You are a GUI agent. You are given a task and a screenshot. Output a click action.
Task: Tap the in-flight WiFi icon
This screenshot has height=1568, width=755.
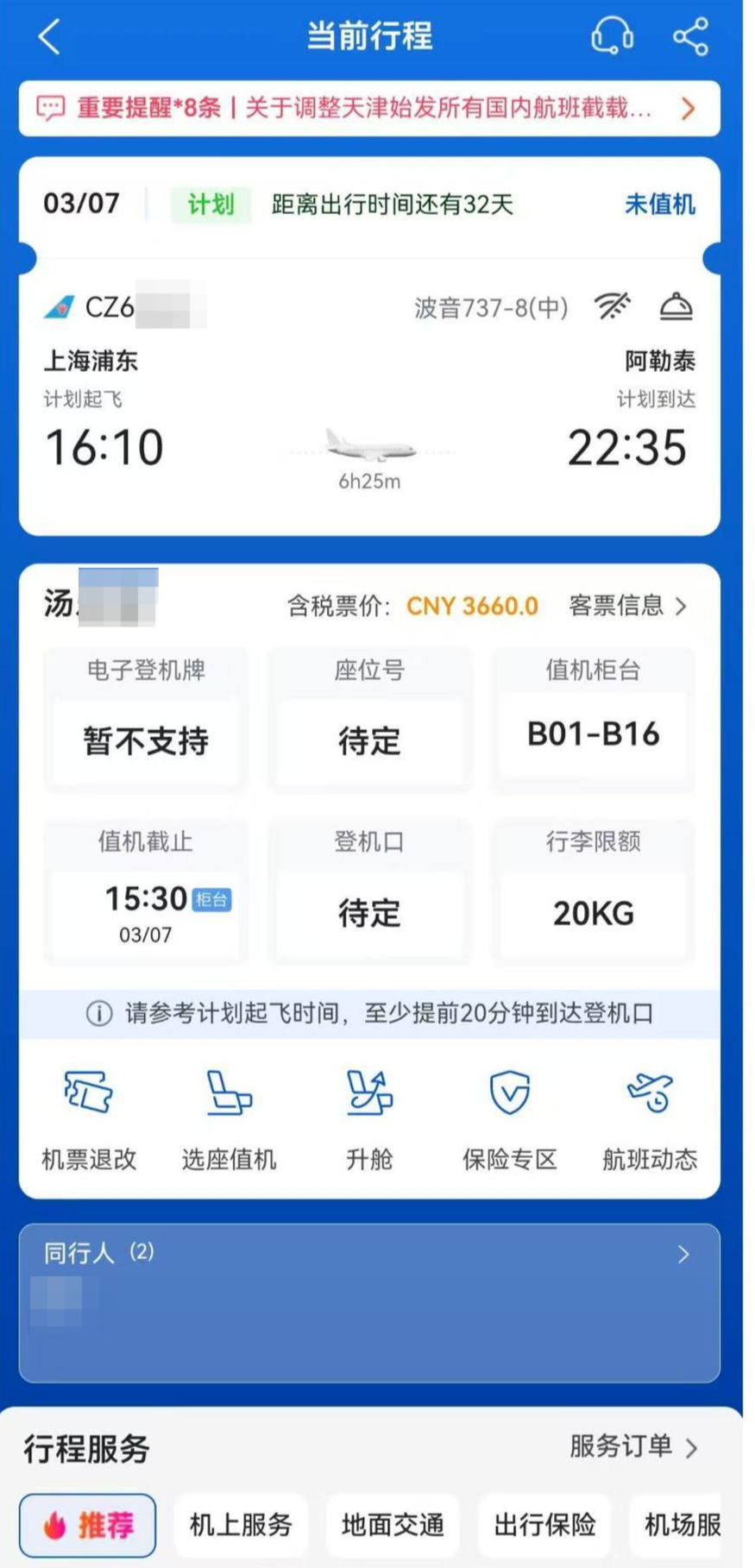pos(614,307)
